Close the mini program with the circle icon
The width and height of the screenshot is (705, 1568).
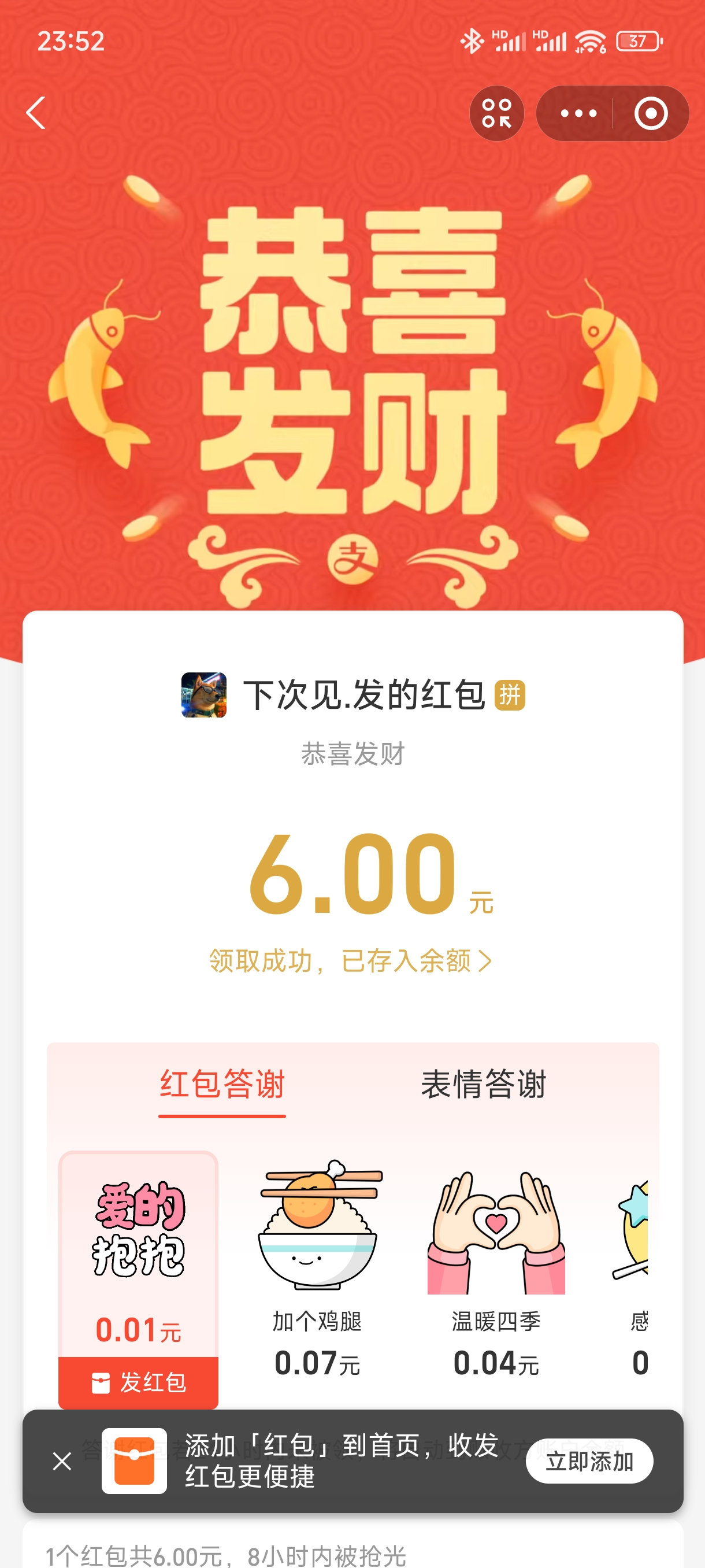651,113
